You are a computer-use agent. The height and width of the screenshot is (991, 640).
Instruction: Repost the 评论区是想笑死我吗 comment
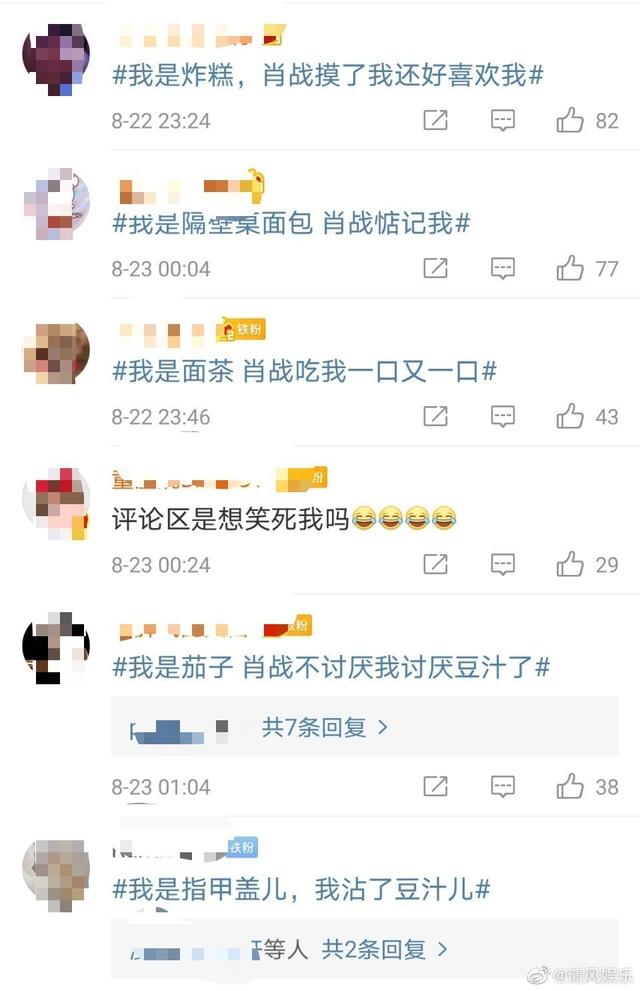click(435, 564)
